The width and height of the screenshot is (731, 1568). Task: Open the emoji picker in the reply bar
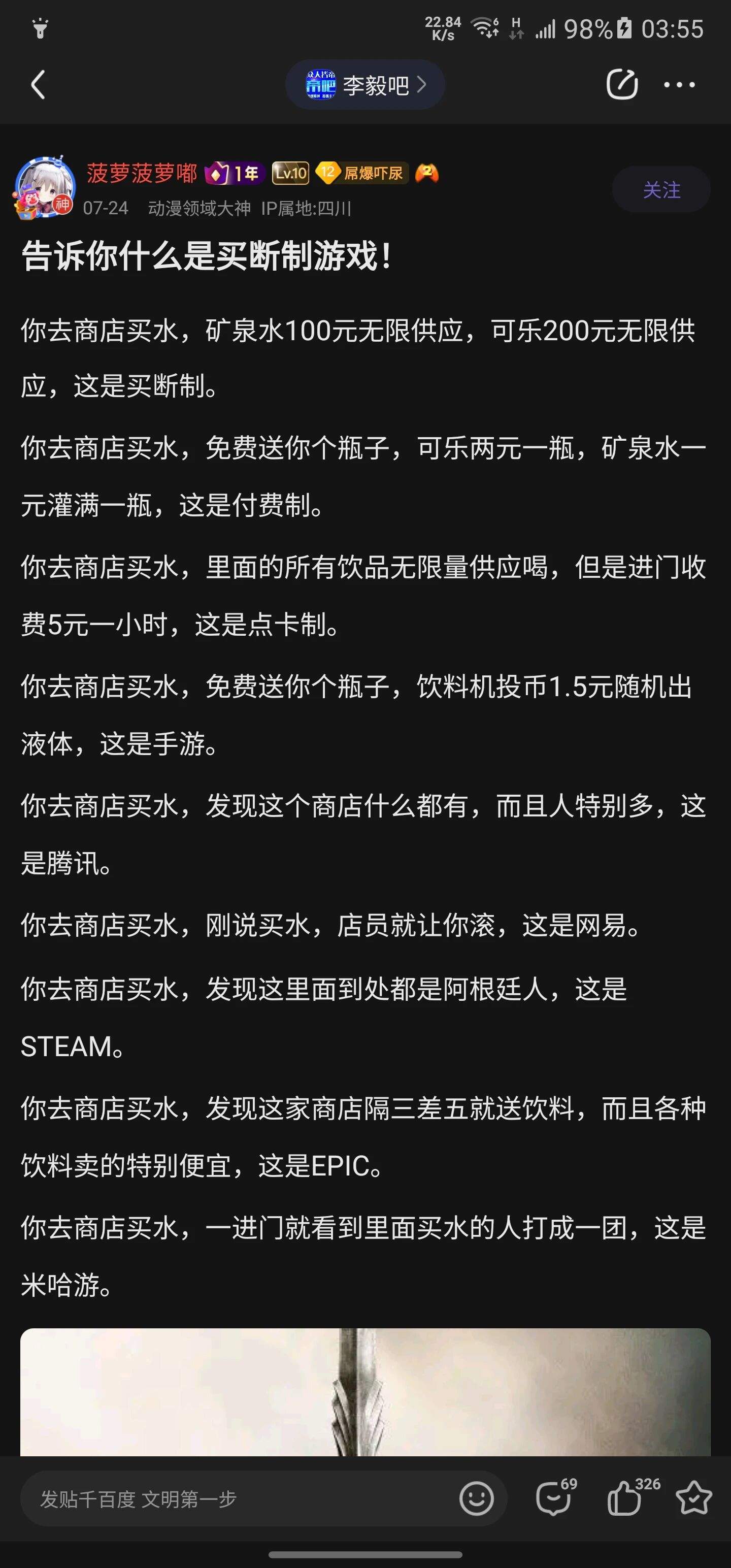point(477,1498)
